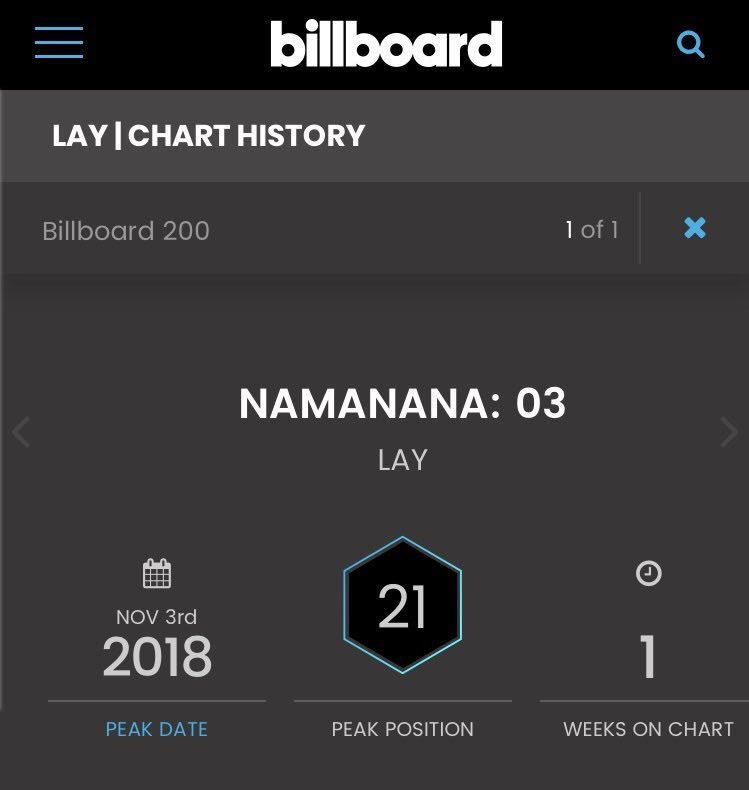This screenshot has width=749, height=790.
Task: Go to the previous chart entry arrow
Action: coord(21,432)
